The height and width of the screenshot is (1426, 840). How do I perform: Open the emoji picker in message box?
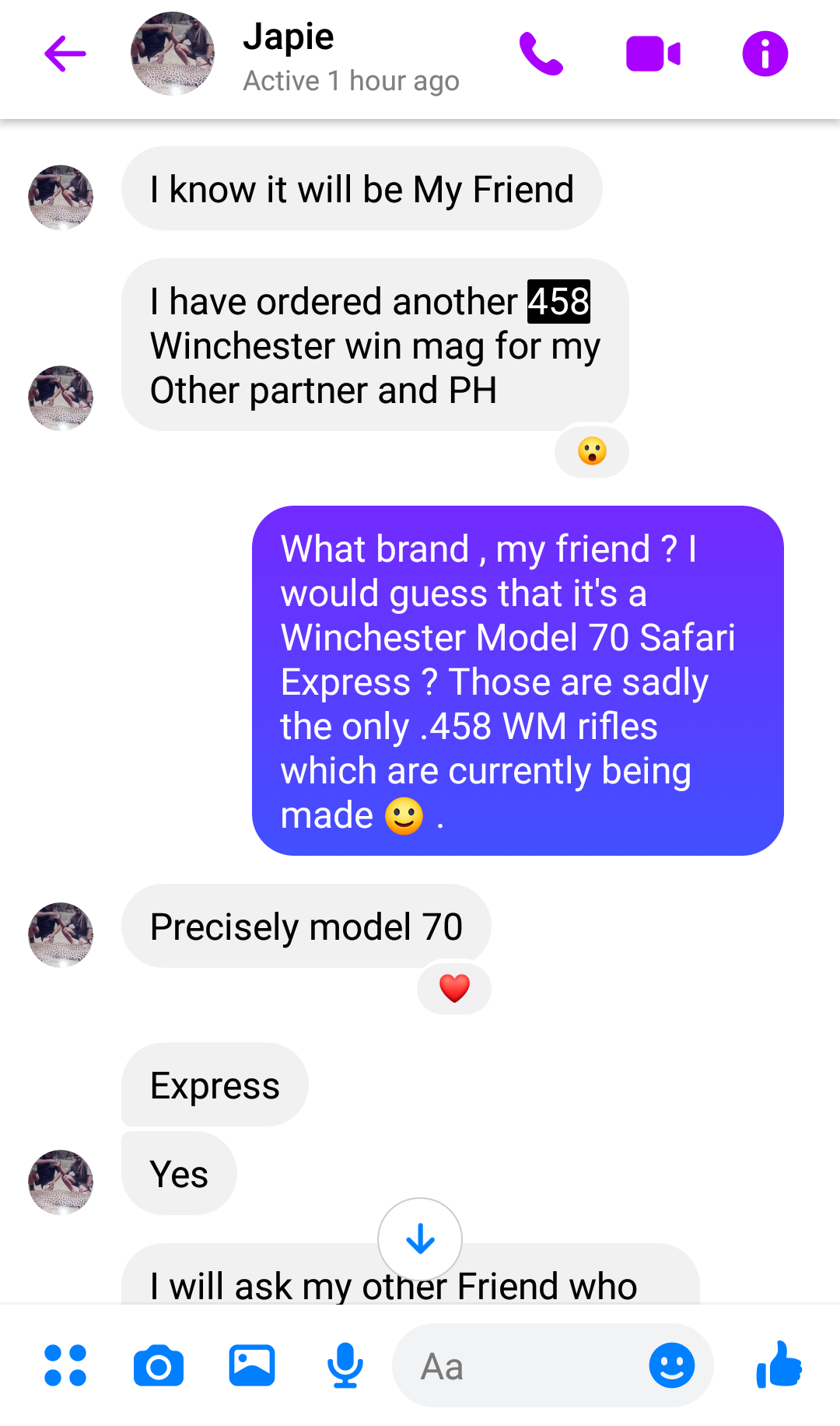click(671, 1365)
